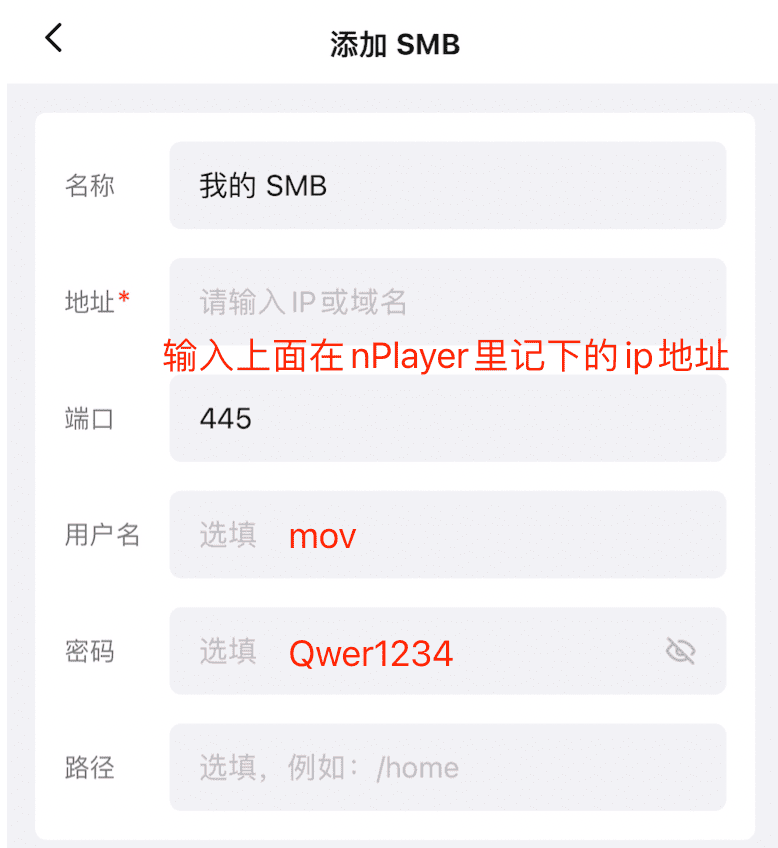Edit the 名称 field showing 我的 SMB
This screenshot has height=848, width=778.
click(447, 185)
